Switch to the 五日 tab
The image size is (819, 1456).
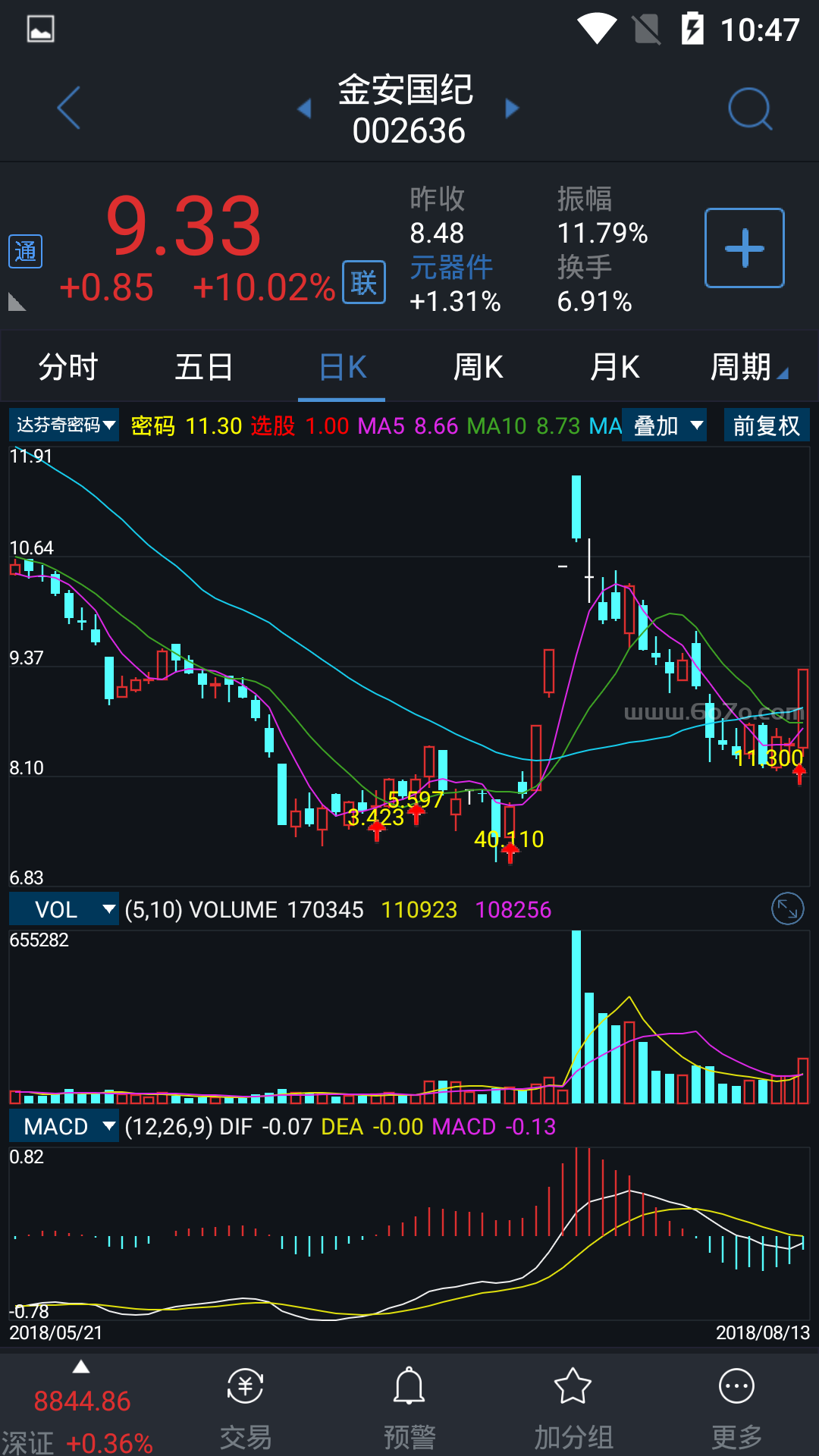(204, 367)
